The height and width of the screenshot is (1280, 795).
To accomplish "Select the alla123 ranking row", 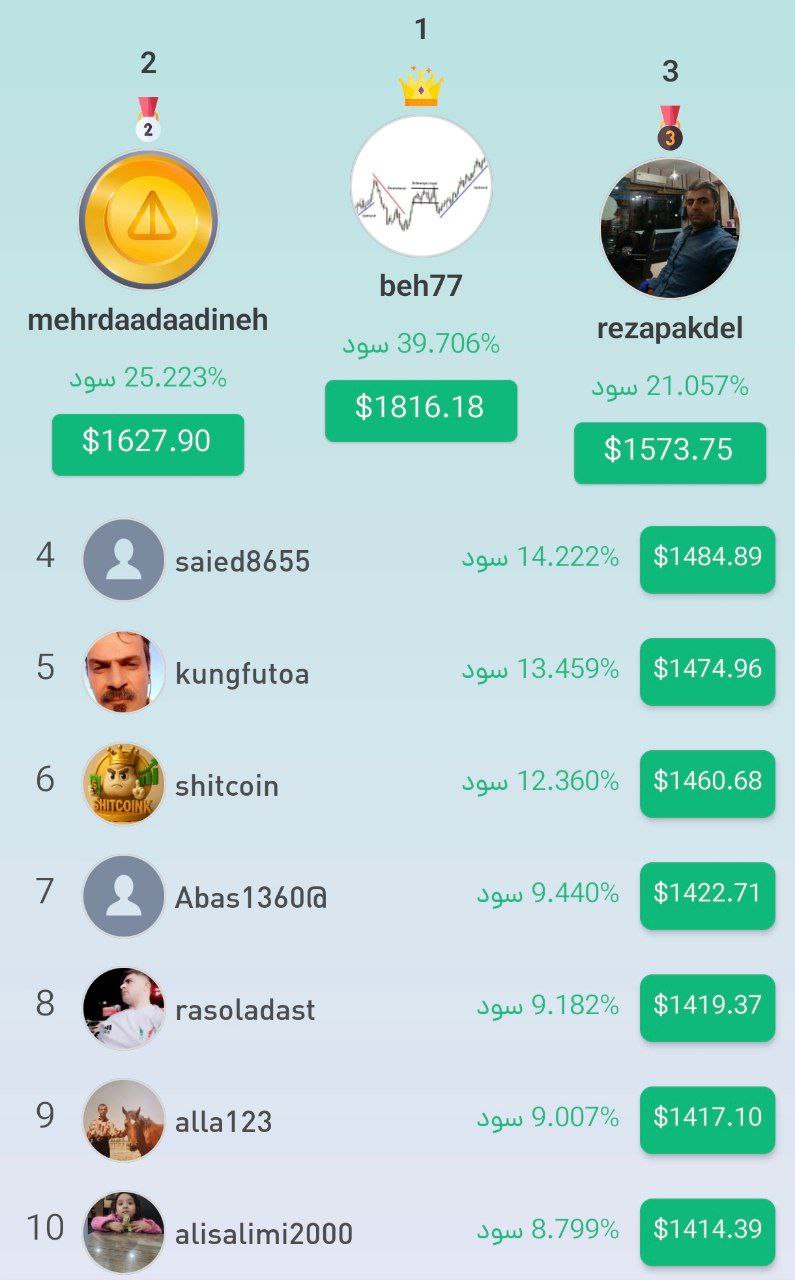I will coord(223,1121).
